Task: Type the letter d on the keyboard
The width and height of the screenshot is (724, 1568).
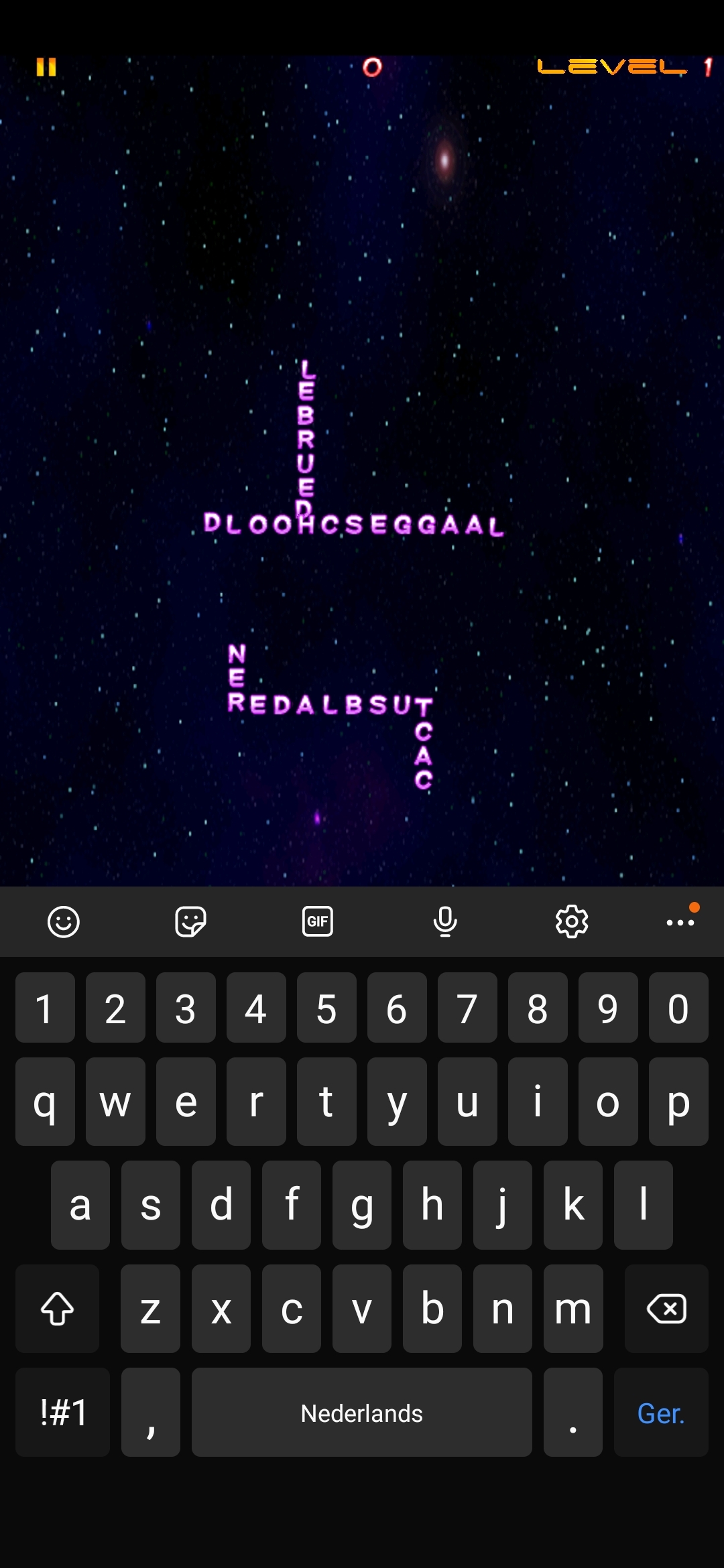Action: (x=221, y=1205)
